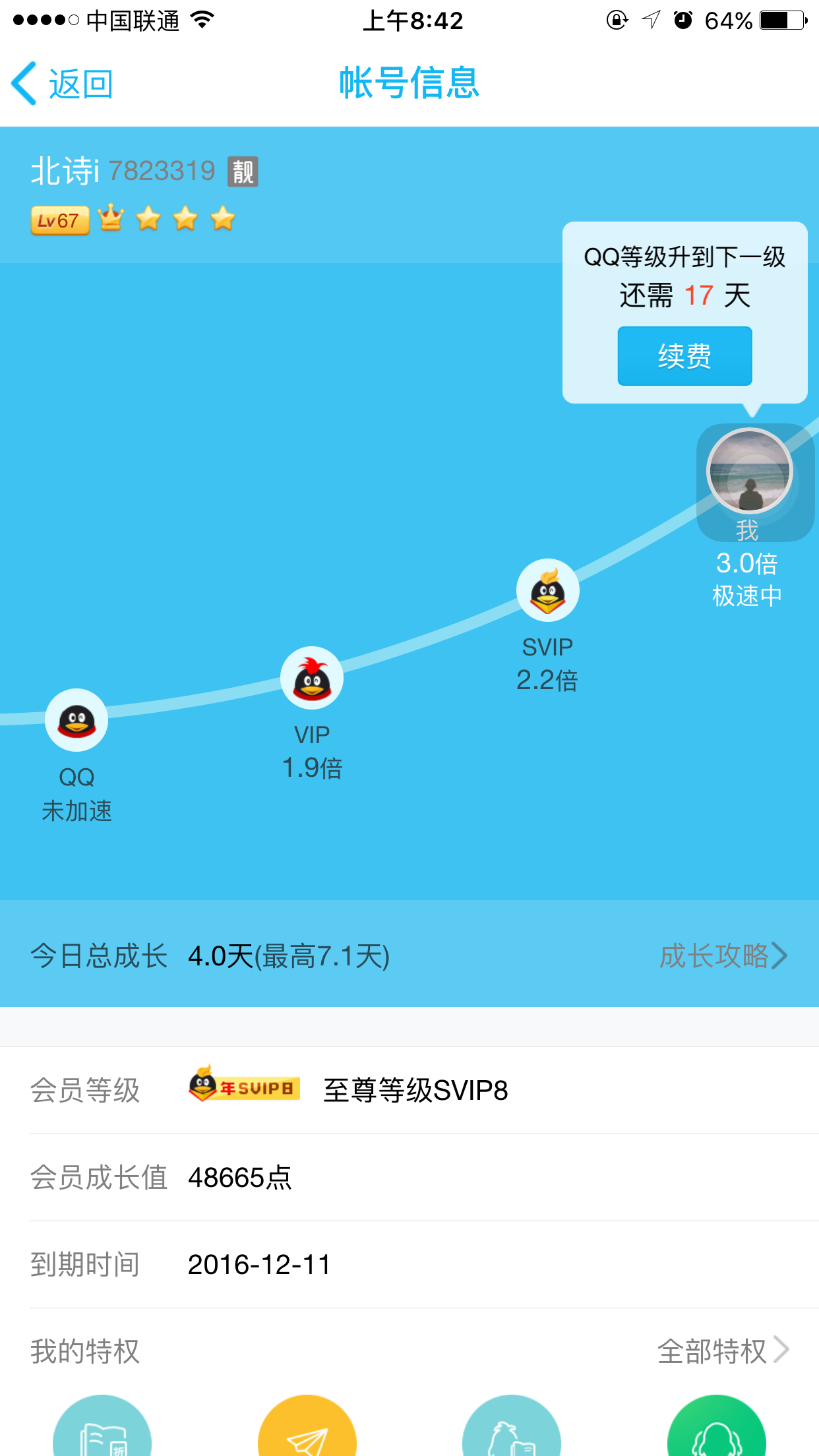Tap my avatar on the speed curve
This screenshot has width=819, height=1456.
[750, 471]
